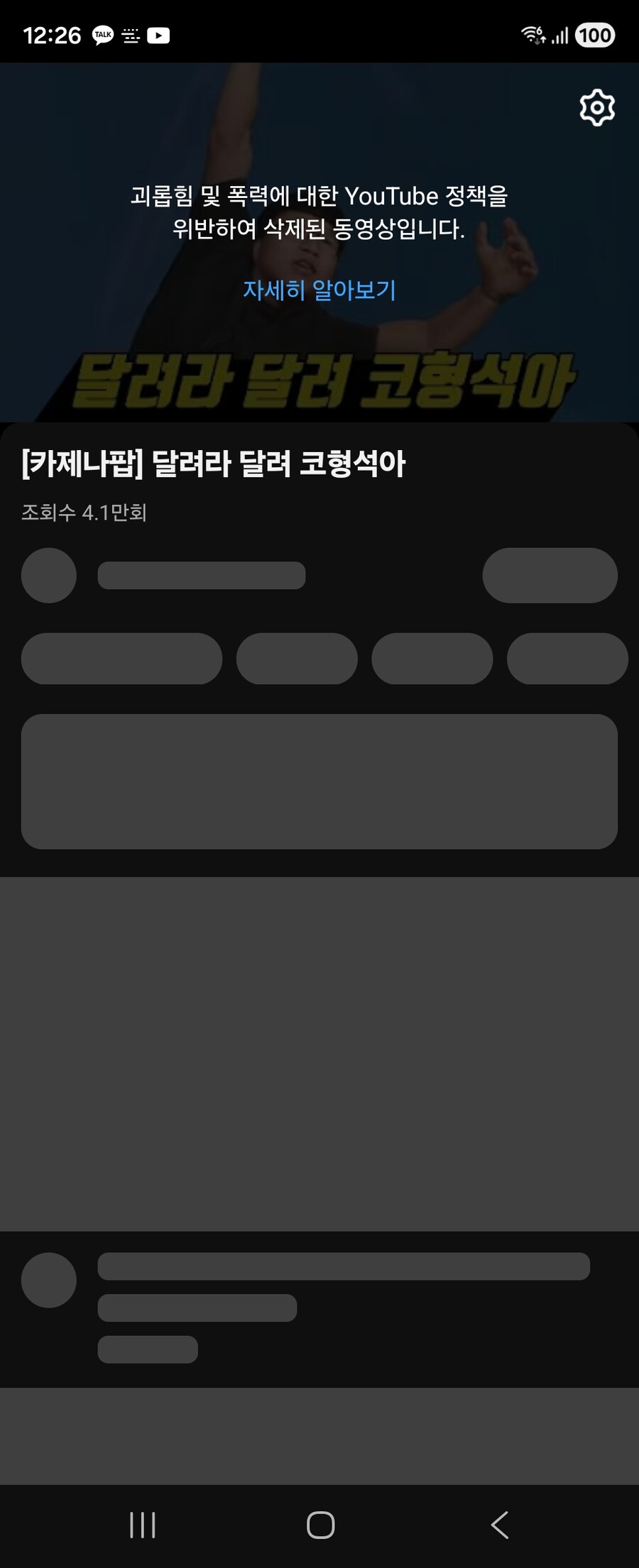The height and width of the screenshot is (1568, 639).
Task: Open the 자세히 알아보기 learn more link
Action: click(x=319, y=290)
